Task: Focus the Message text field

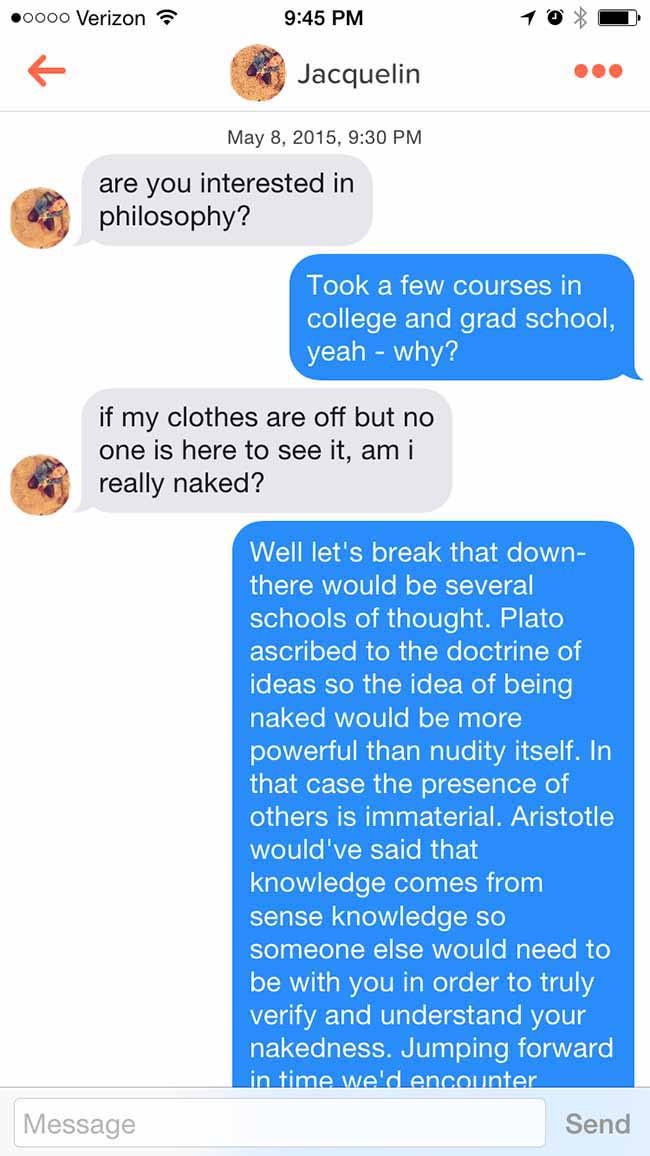Action: point(279,1123)
